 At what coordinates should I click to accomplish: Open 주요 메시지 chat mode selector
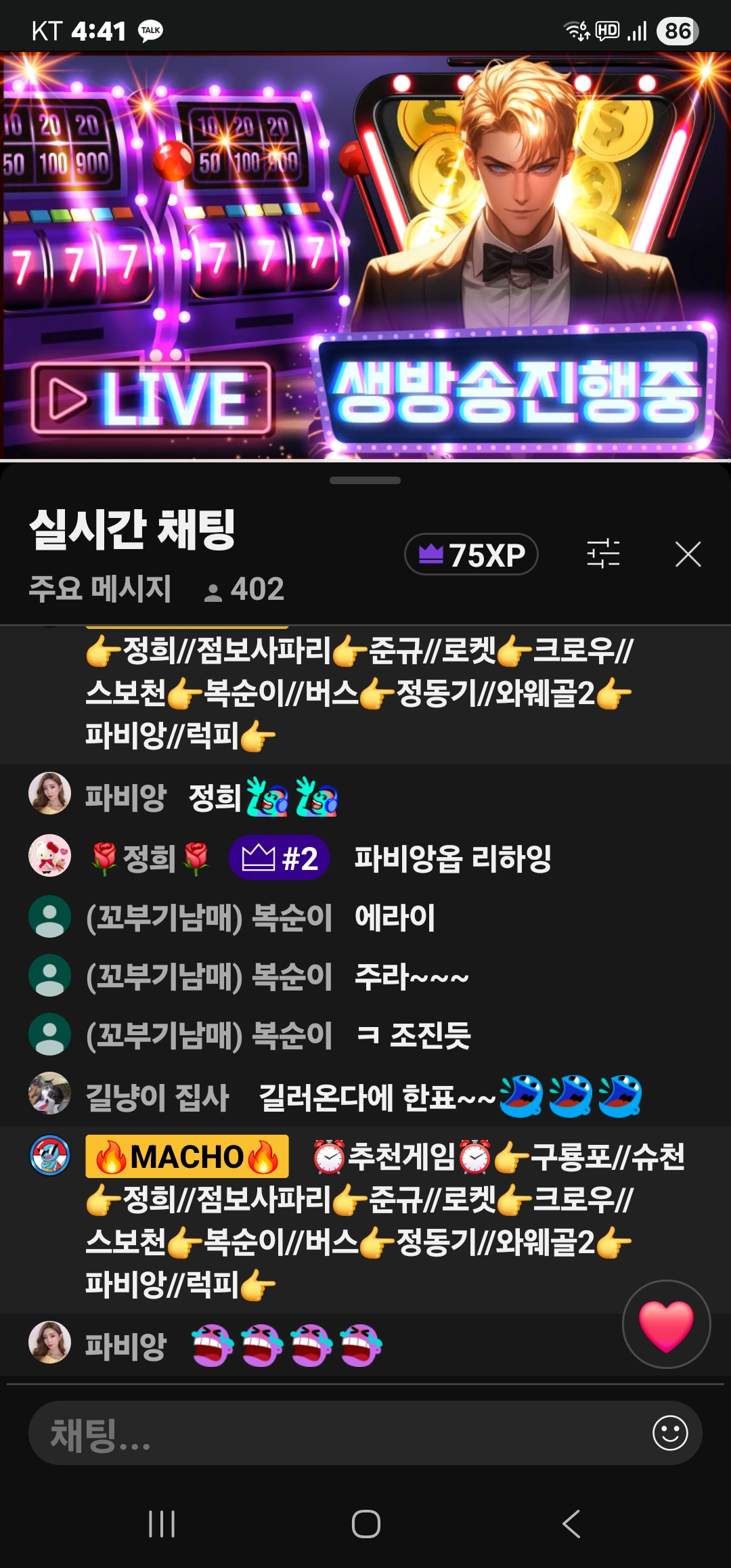[100, 588]
